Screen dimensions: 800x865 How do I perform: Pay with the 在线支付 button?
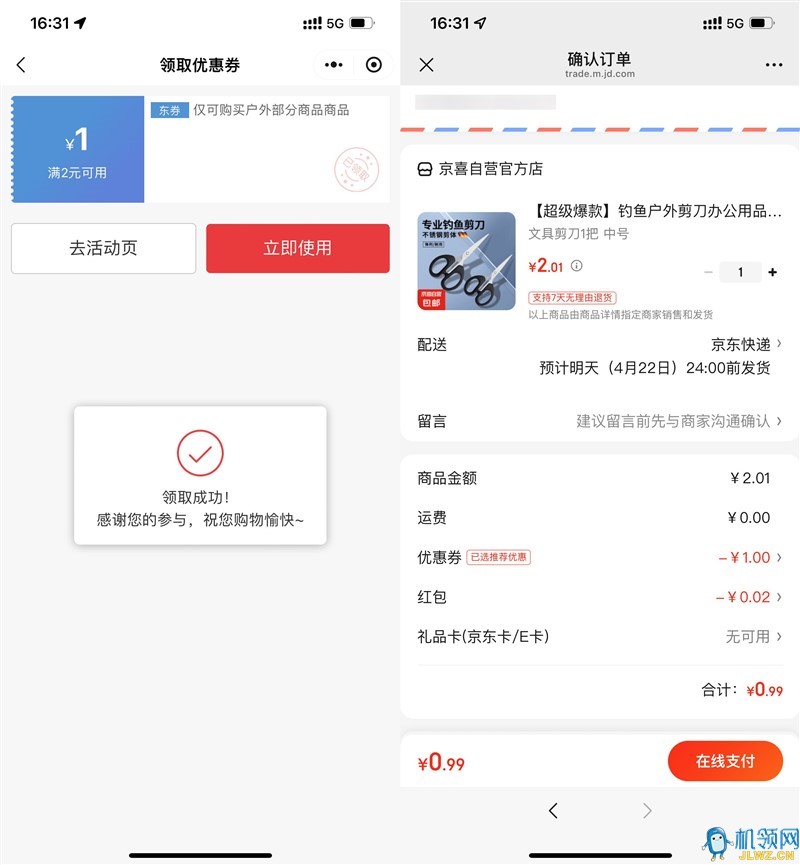point(725,761)
